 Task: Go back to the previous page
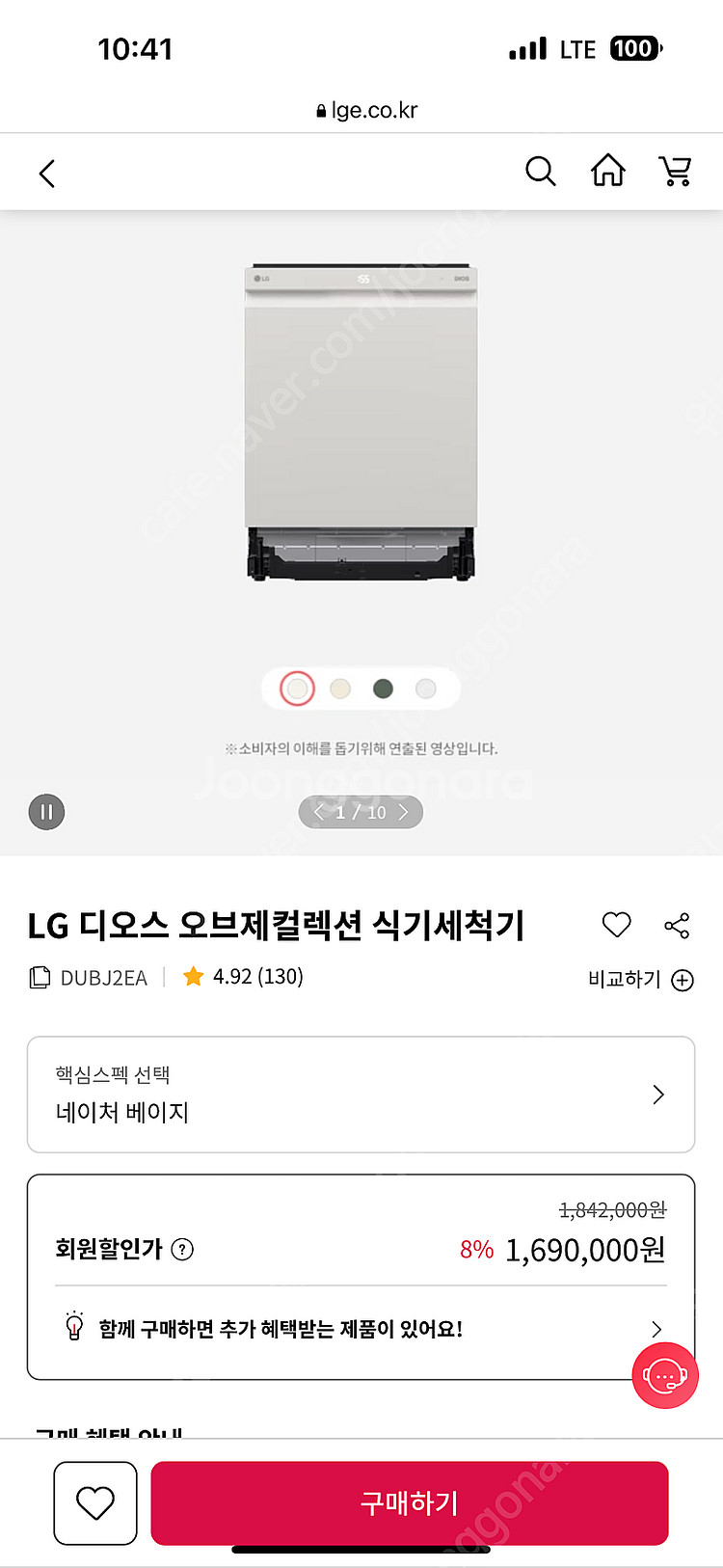click(47, 174)
